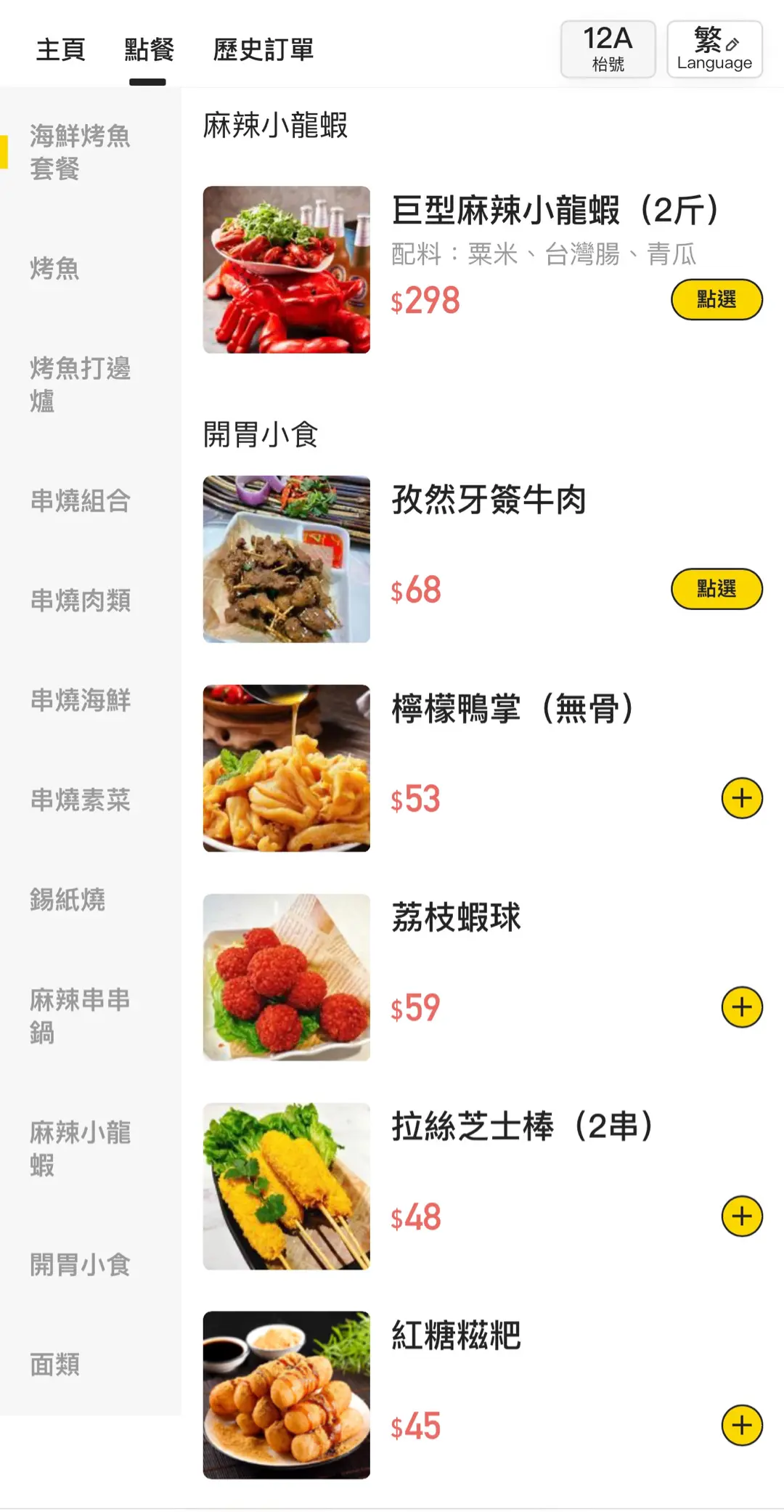
Task: Add 紅糖糍粑 using the plus icon
Action: (742, 1425)
